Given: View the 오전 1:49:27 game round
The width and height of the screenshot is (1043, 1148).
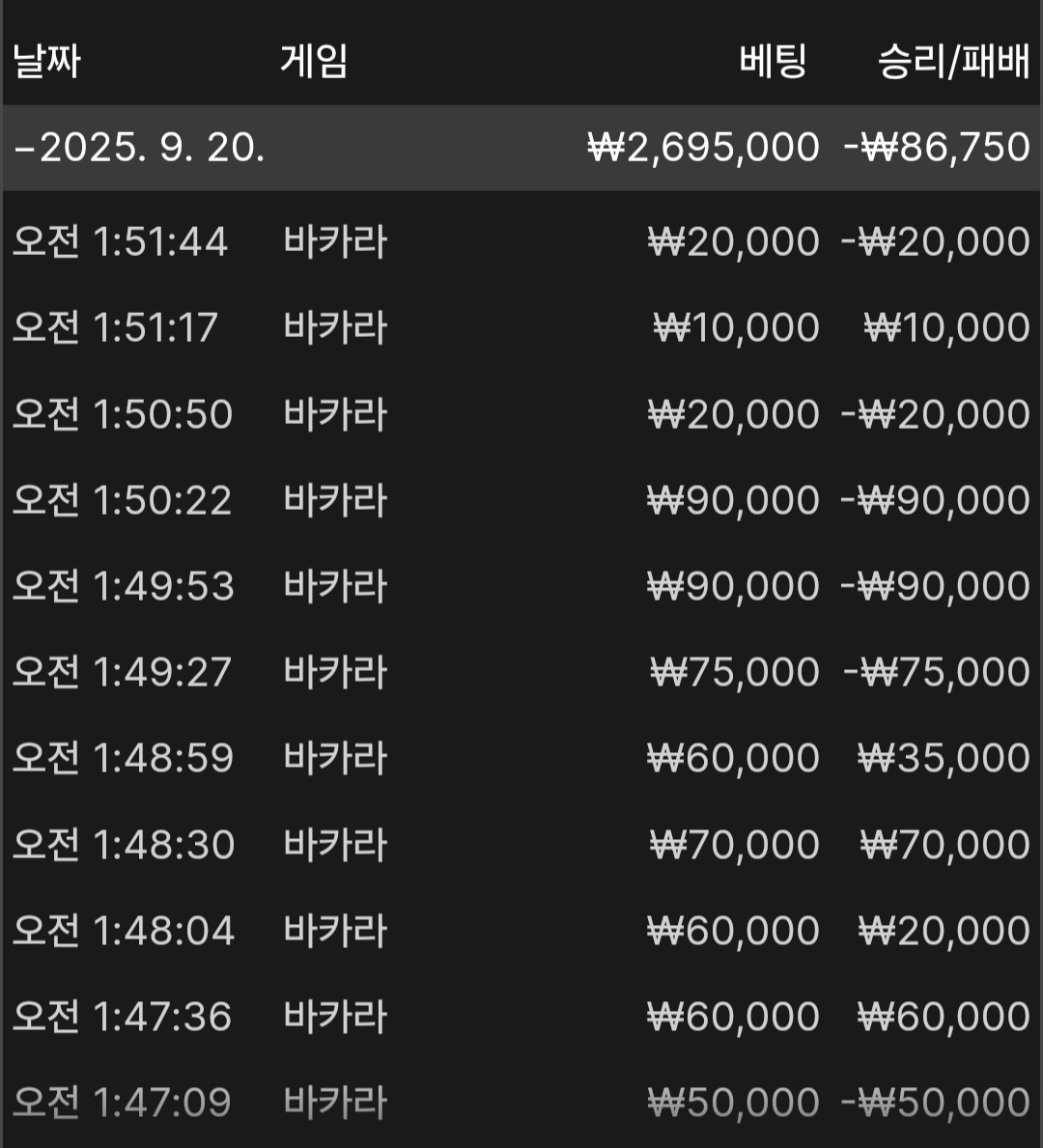Looking at the screenshot, I should [521, 672].
